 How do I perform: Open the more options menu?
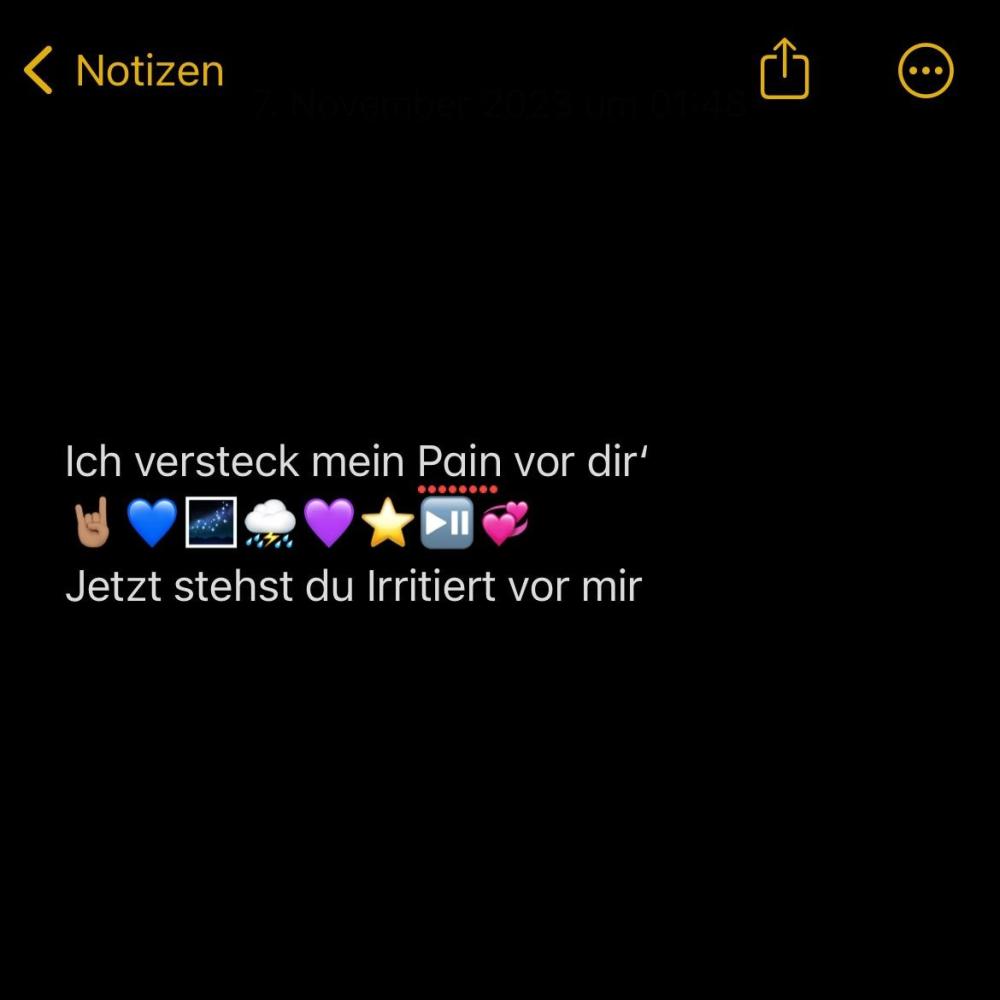pyautogui.click(x=925, y=71)
